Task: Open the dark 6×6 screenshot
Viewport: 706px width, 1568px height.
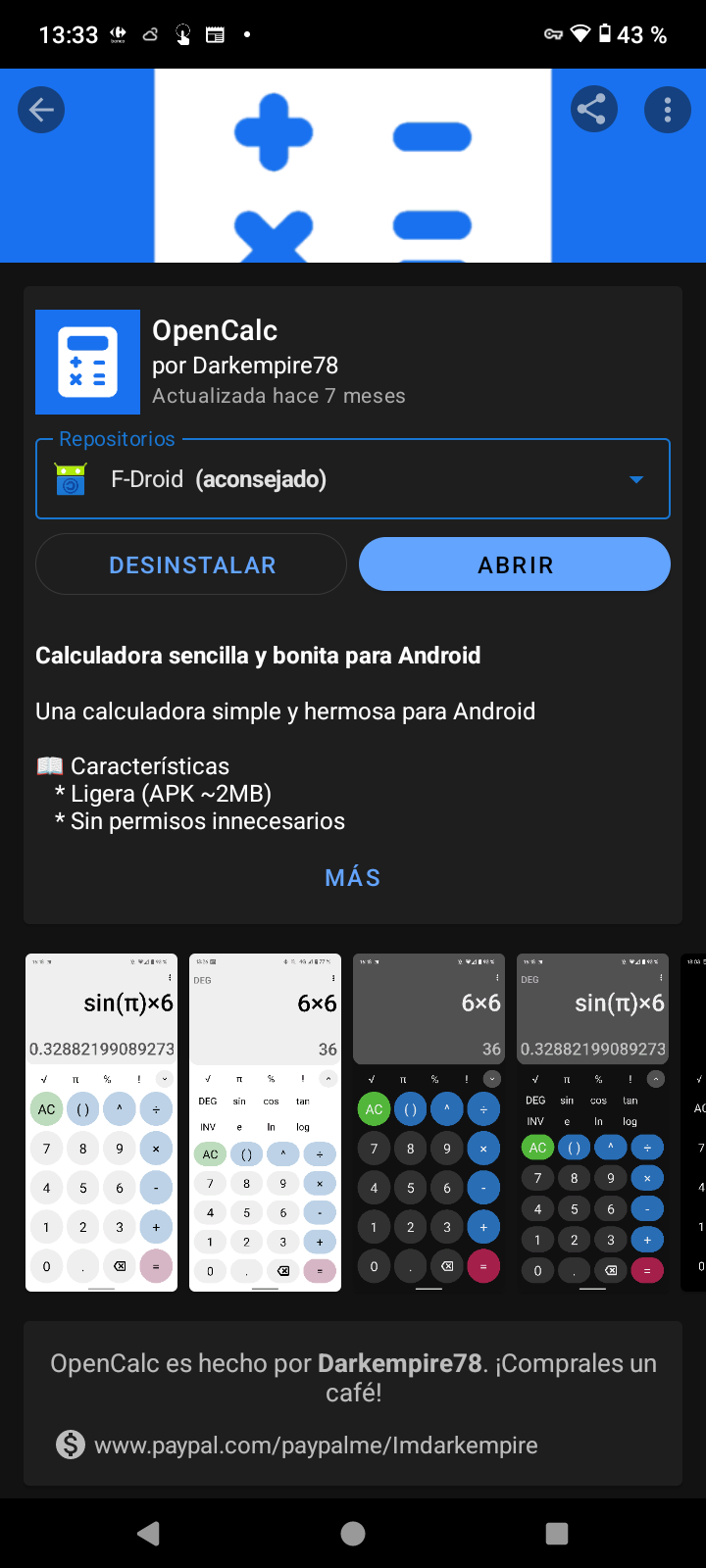Action: (429, 1122)
